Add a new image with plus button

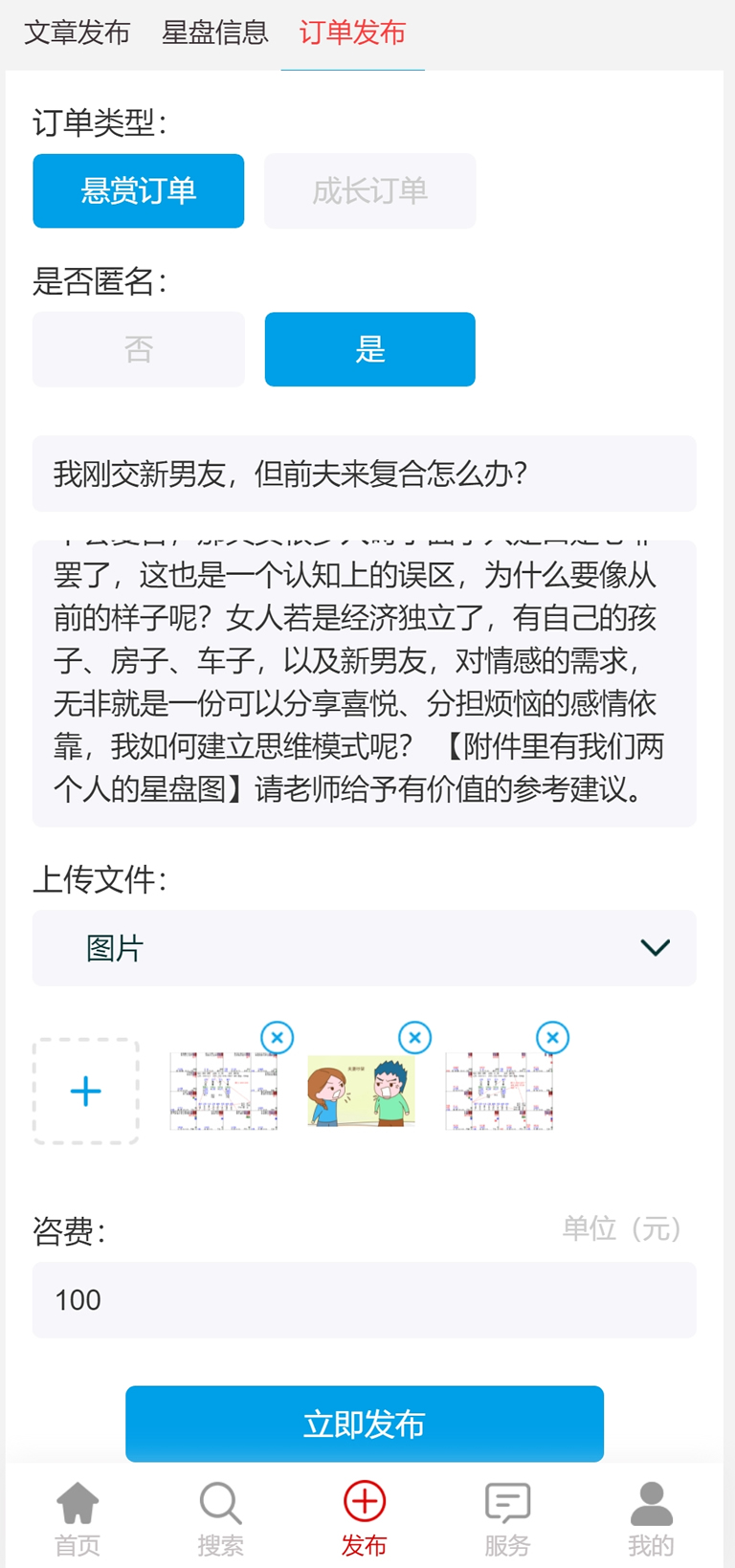(86, 1092)
